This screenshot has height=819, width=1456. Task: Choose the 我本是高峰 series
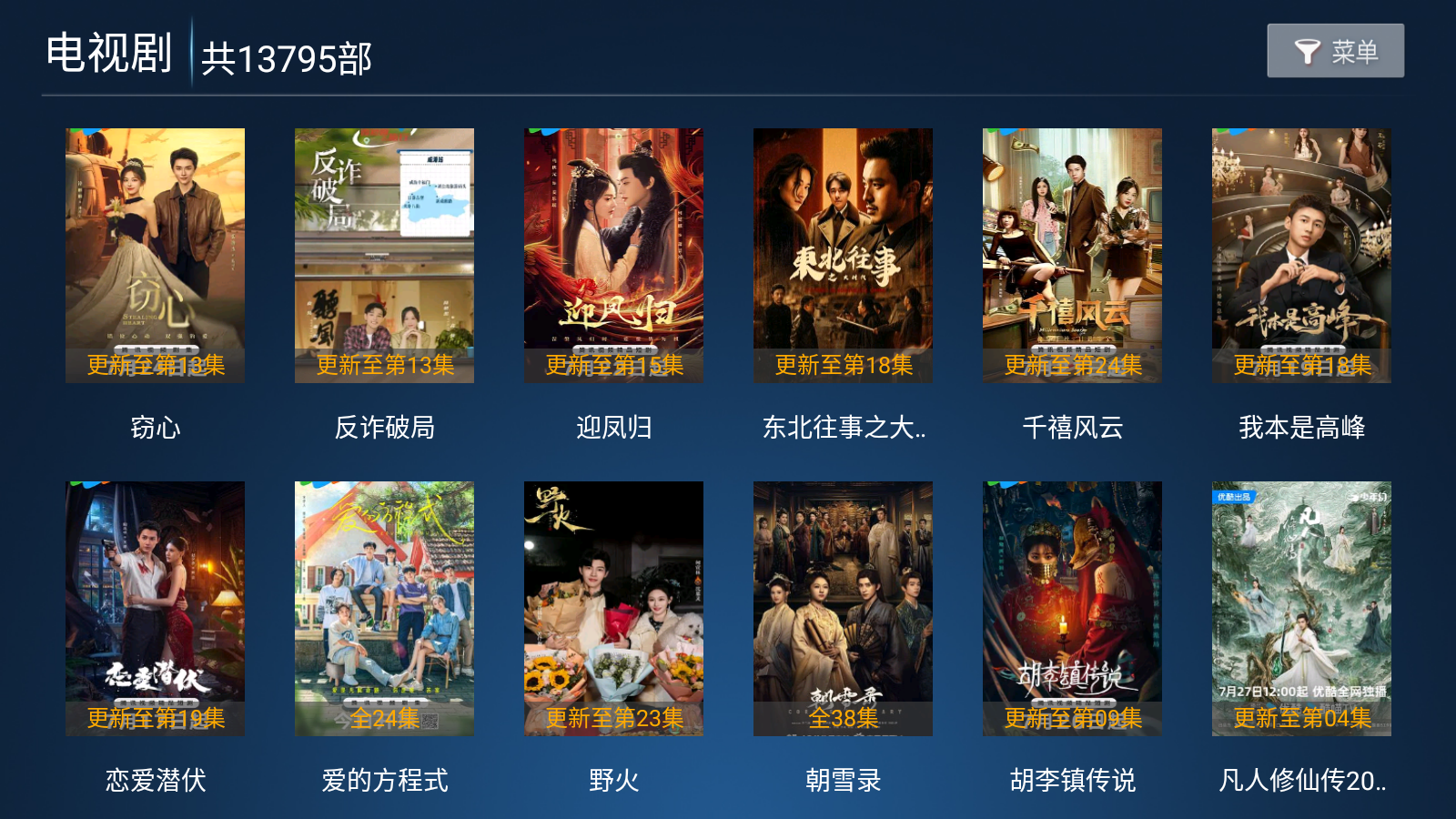[1301, 256]
